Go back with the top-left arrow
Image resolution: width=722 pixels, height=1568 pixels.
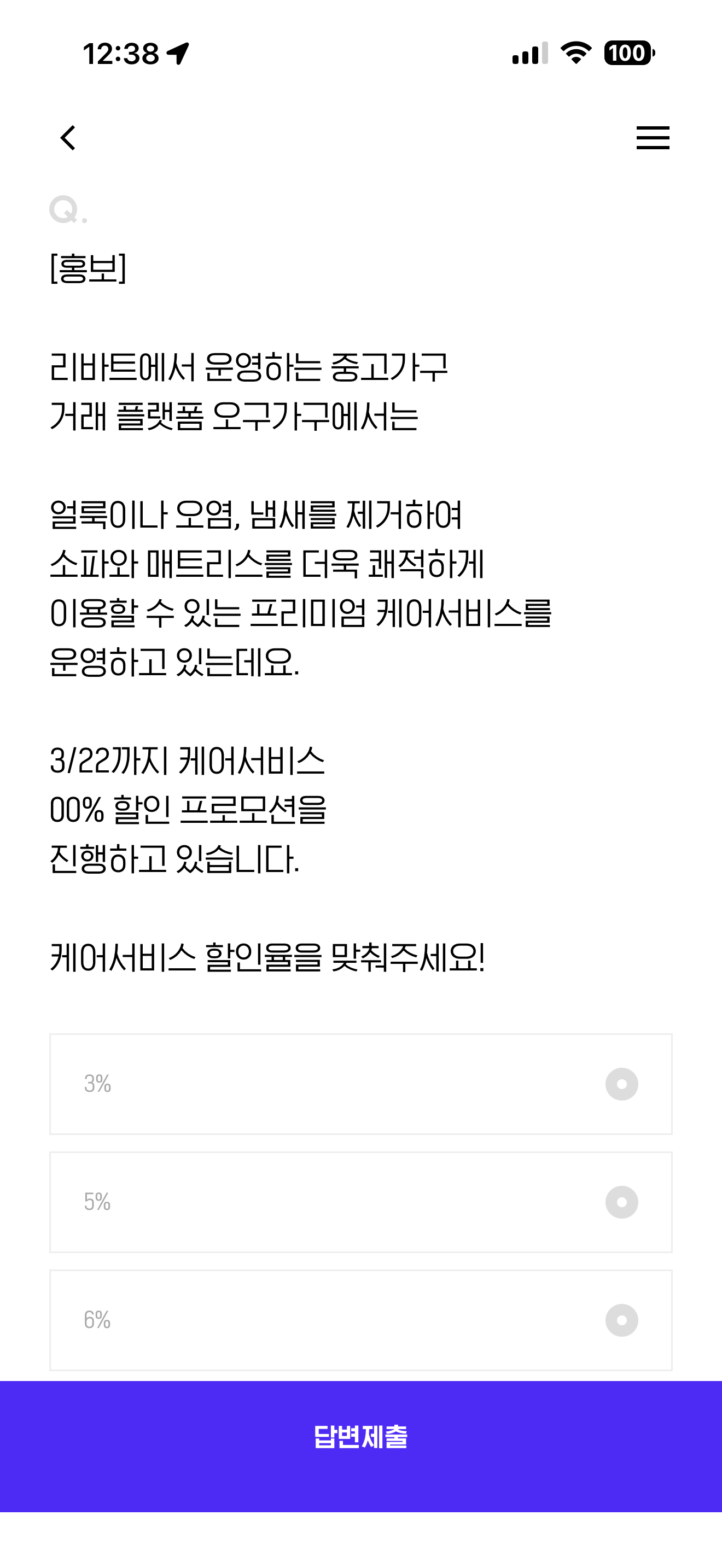68,138
